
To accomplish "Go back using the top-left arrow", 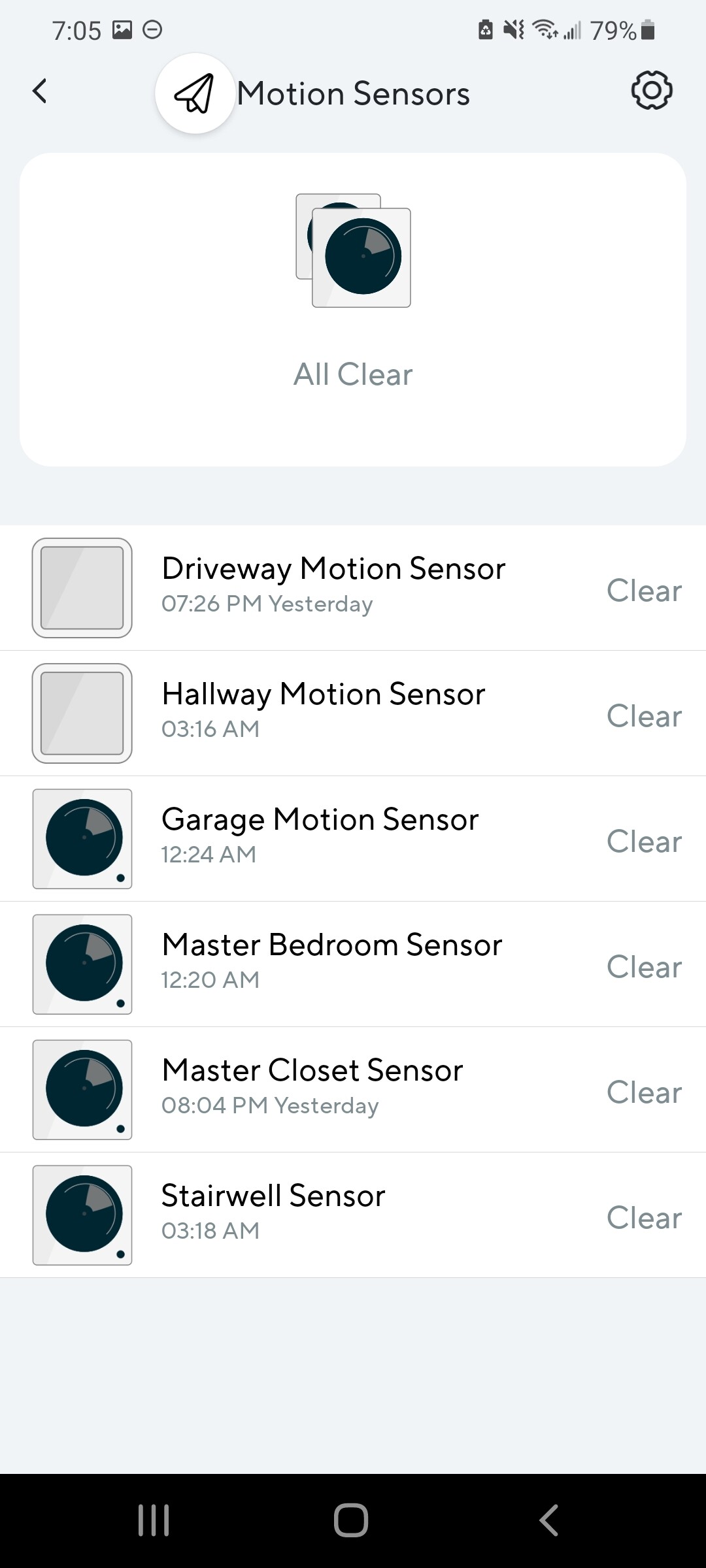I will 40,91.
